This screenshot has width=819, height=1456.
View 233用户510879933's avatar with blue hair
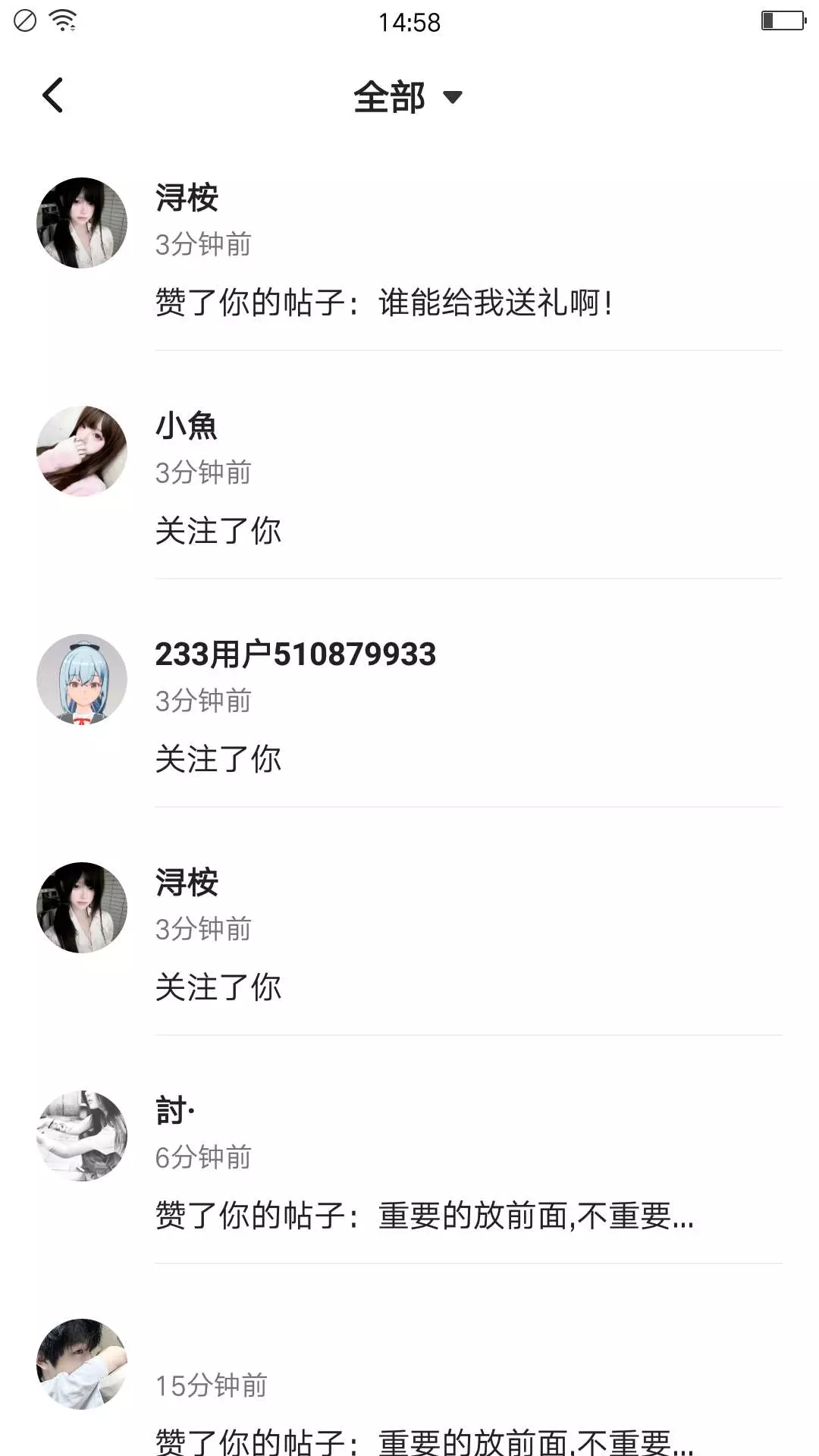pos(82,679)
